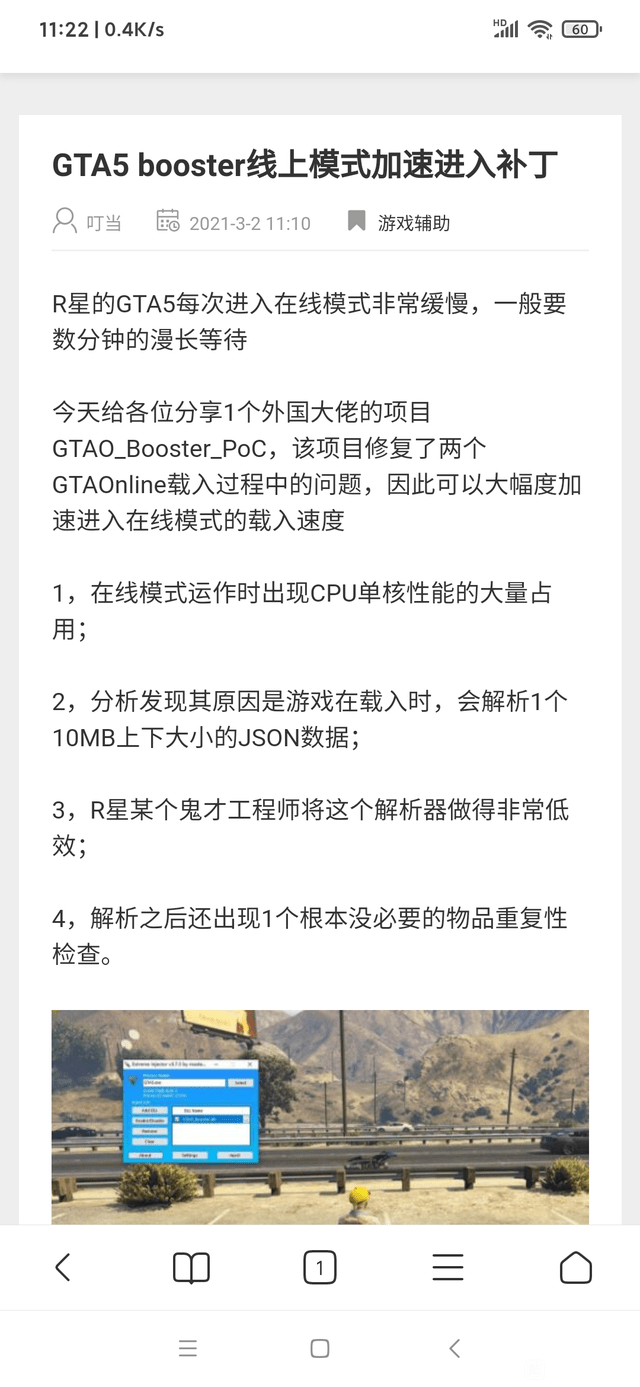Open the browser hamburger menu
Viewport: 640px width, 1387px height.
(447, 1268)
